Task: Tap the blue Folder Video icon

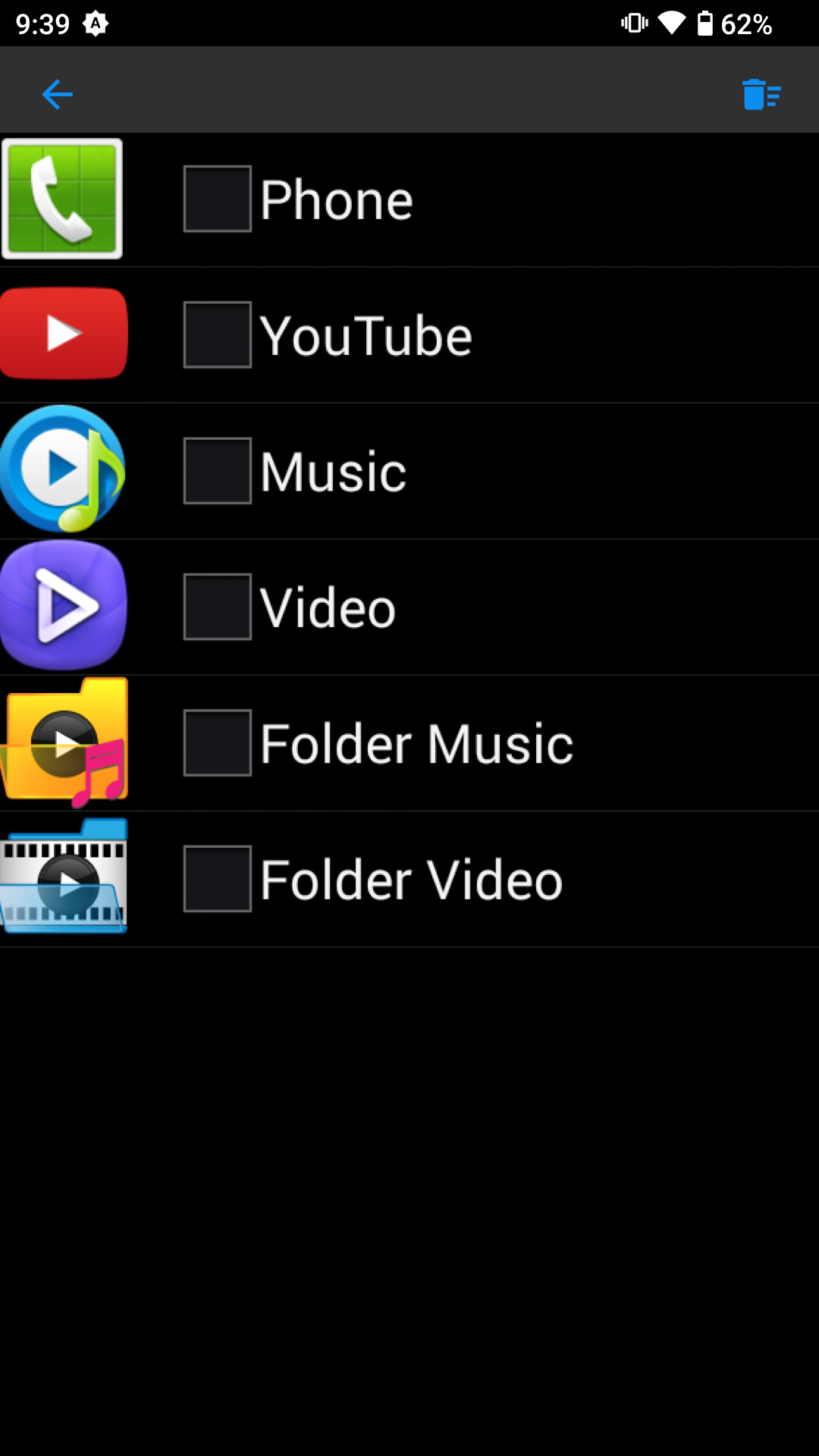Action: [62, 877]
